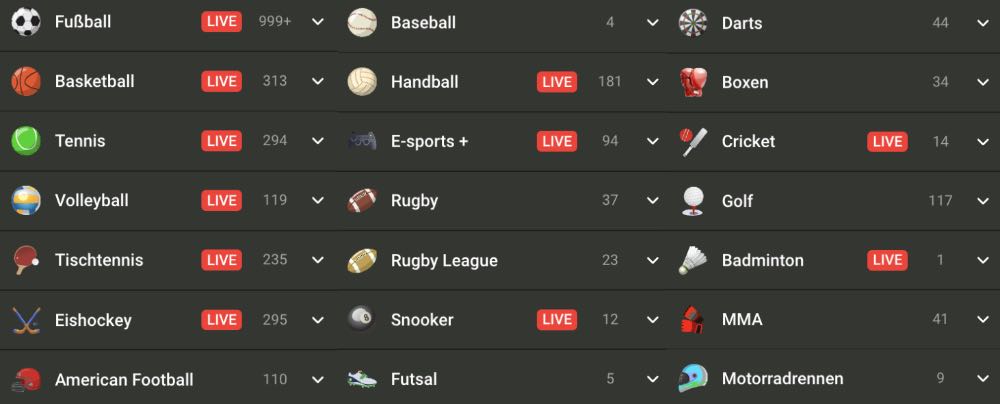Expand the Futsal category
Screen dimensions: 1000x404
652,380
